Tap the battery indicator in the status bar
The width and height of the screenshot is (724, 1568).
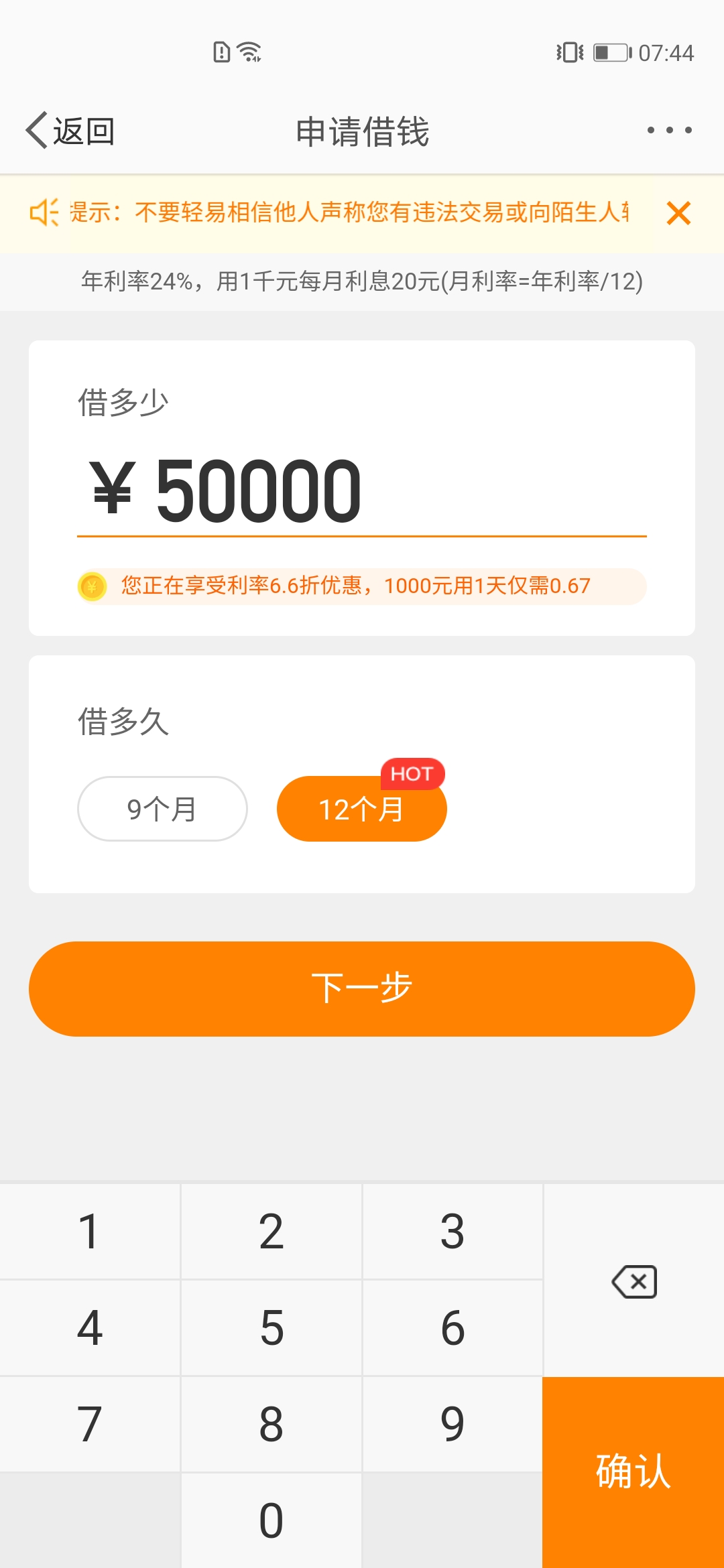[x=611, y=54]
